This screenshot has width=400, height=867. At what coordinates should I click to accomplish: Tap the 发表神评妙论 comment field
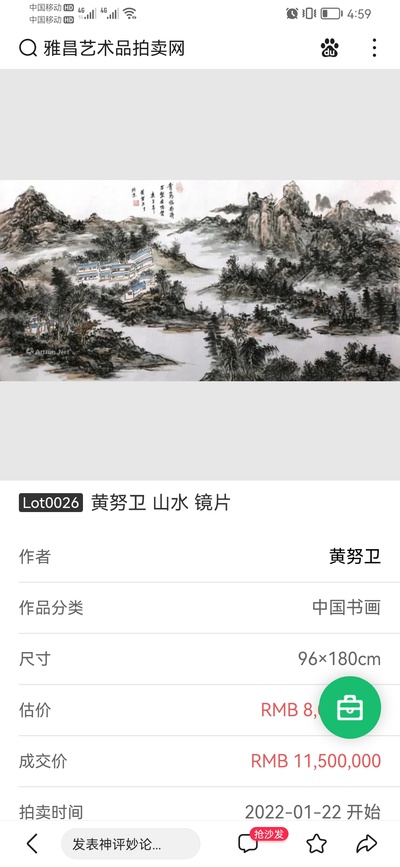pos(131,844)
